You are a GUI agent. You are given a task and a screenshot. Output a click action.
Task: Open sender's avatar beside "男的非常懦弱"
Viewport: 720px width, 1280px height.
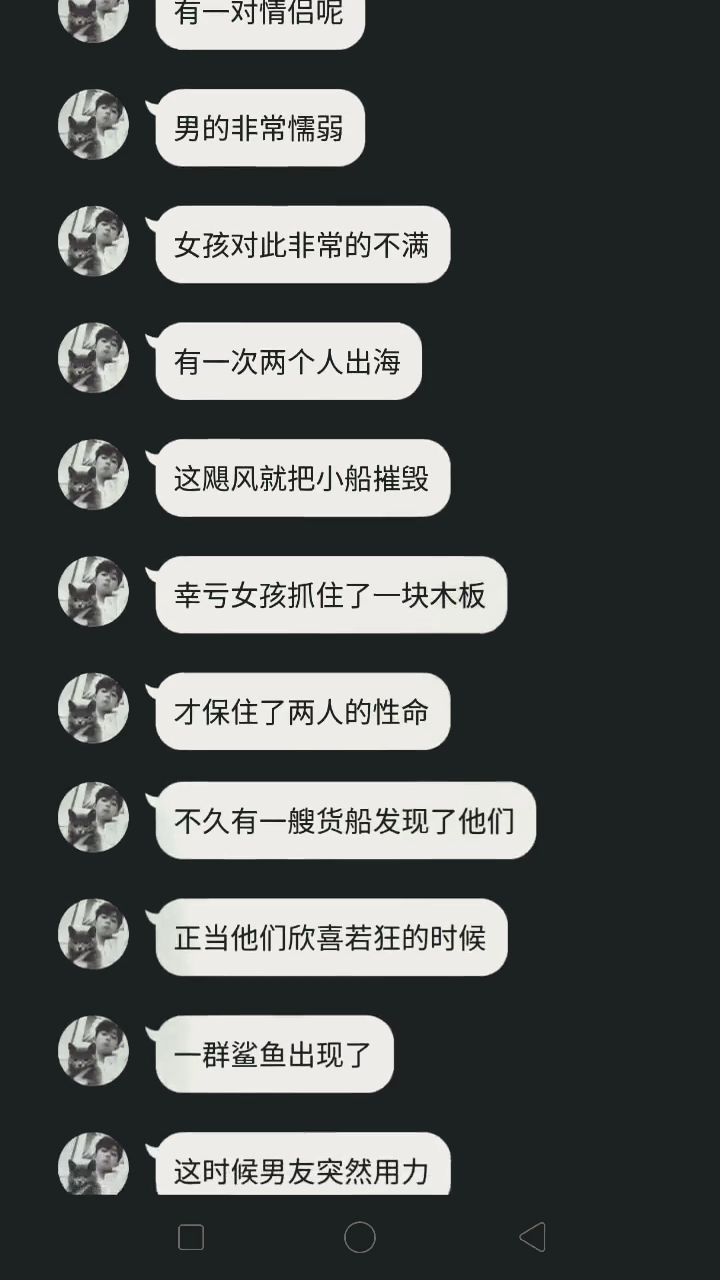tap(93, 125)
